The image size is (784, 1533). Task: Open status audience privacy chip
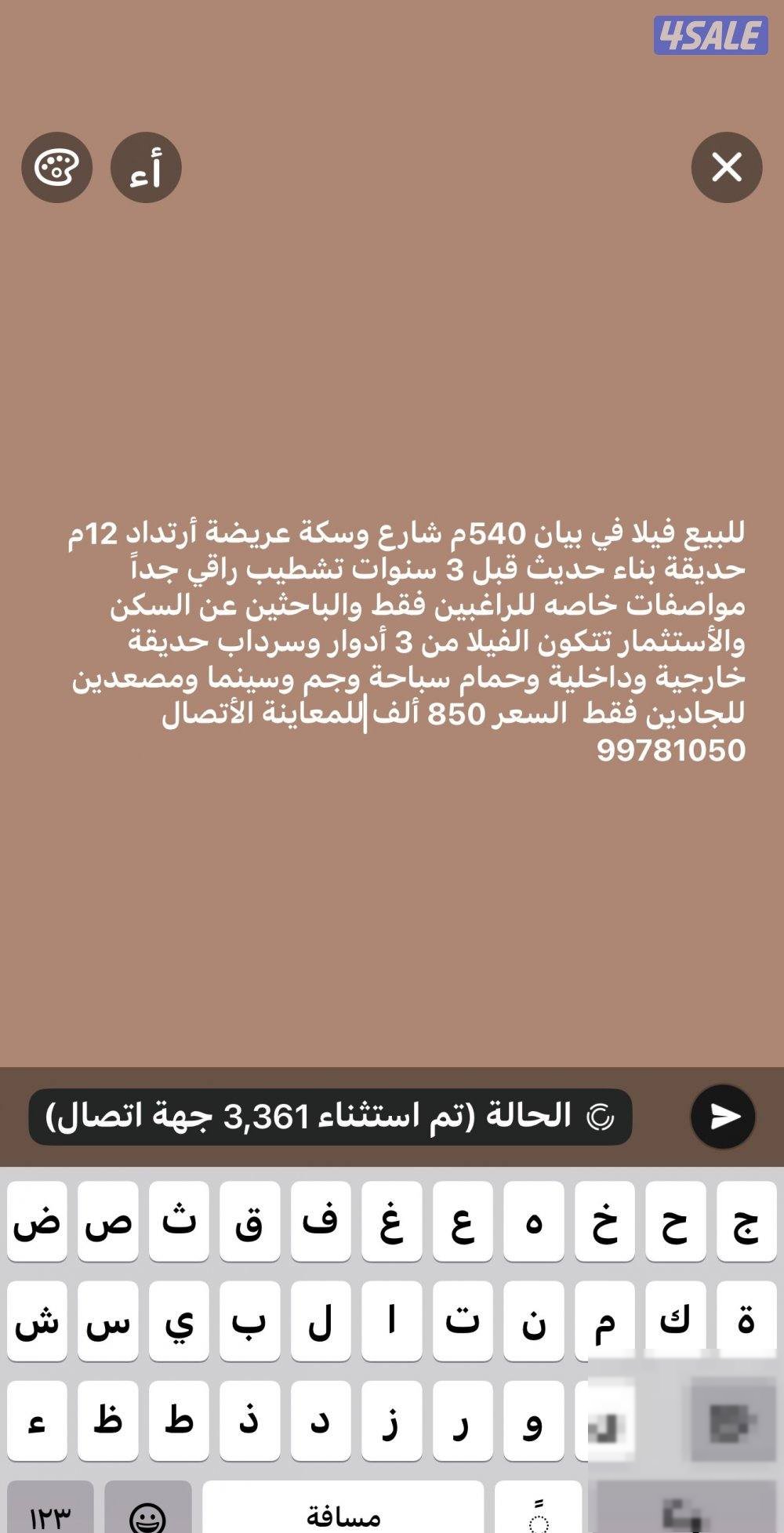(x=330, y=1116)
